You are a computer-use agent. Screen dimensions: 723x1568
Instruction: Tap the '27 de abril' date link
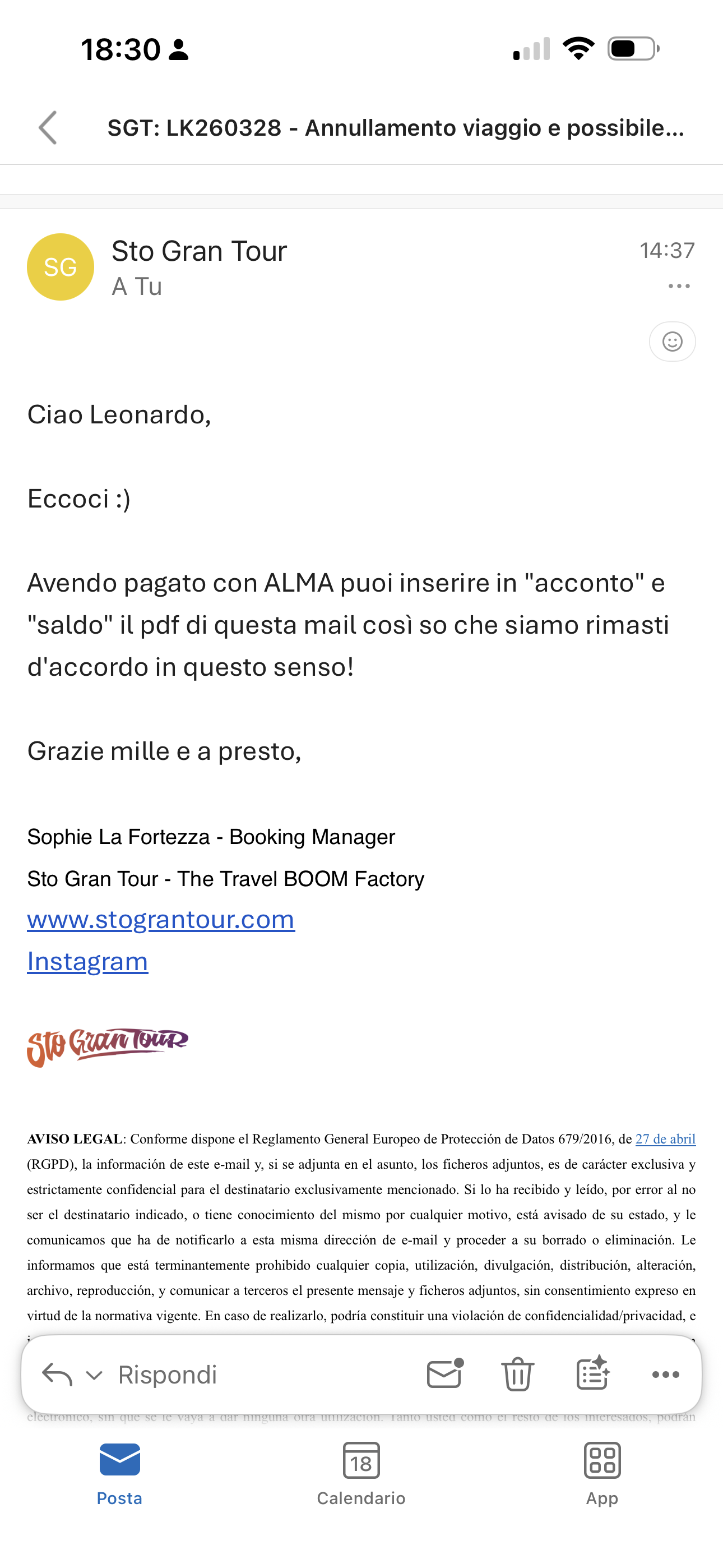pyautogui.click(x=665, y=1139)
